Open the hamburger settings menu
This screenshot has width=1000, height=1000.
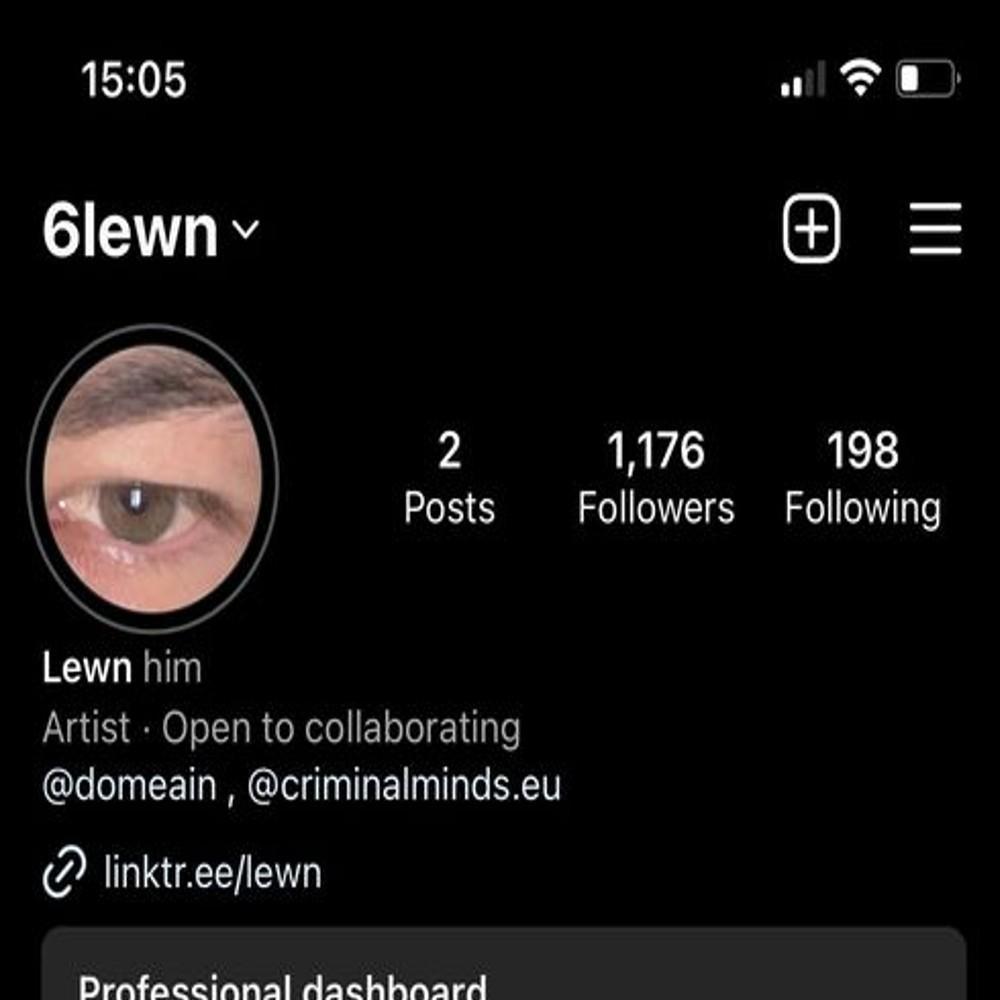[936, 229]
